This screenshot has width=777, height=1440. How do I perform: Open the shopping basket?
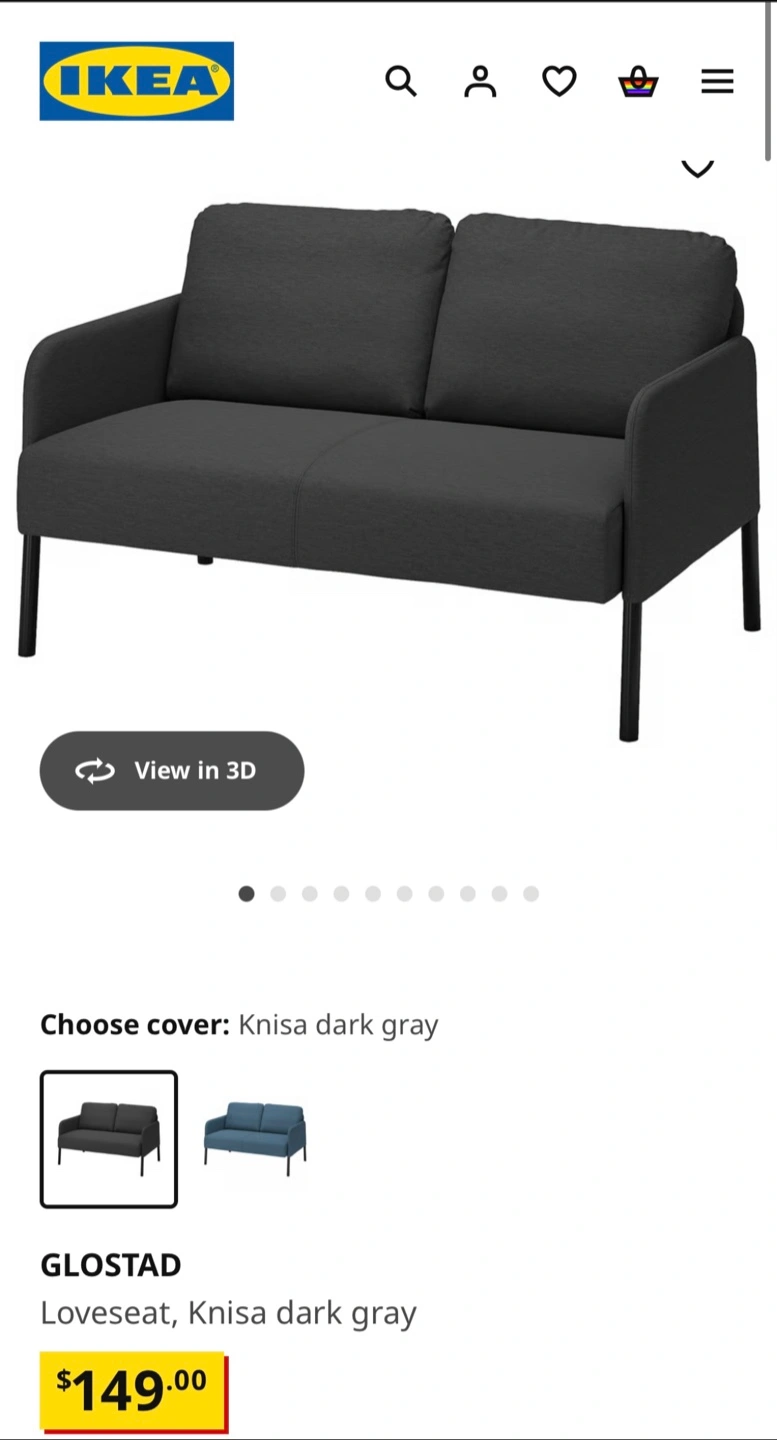638,81
